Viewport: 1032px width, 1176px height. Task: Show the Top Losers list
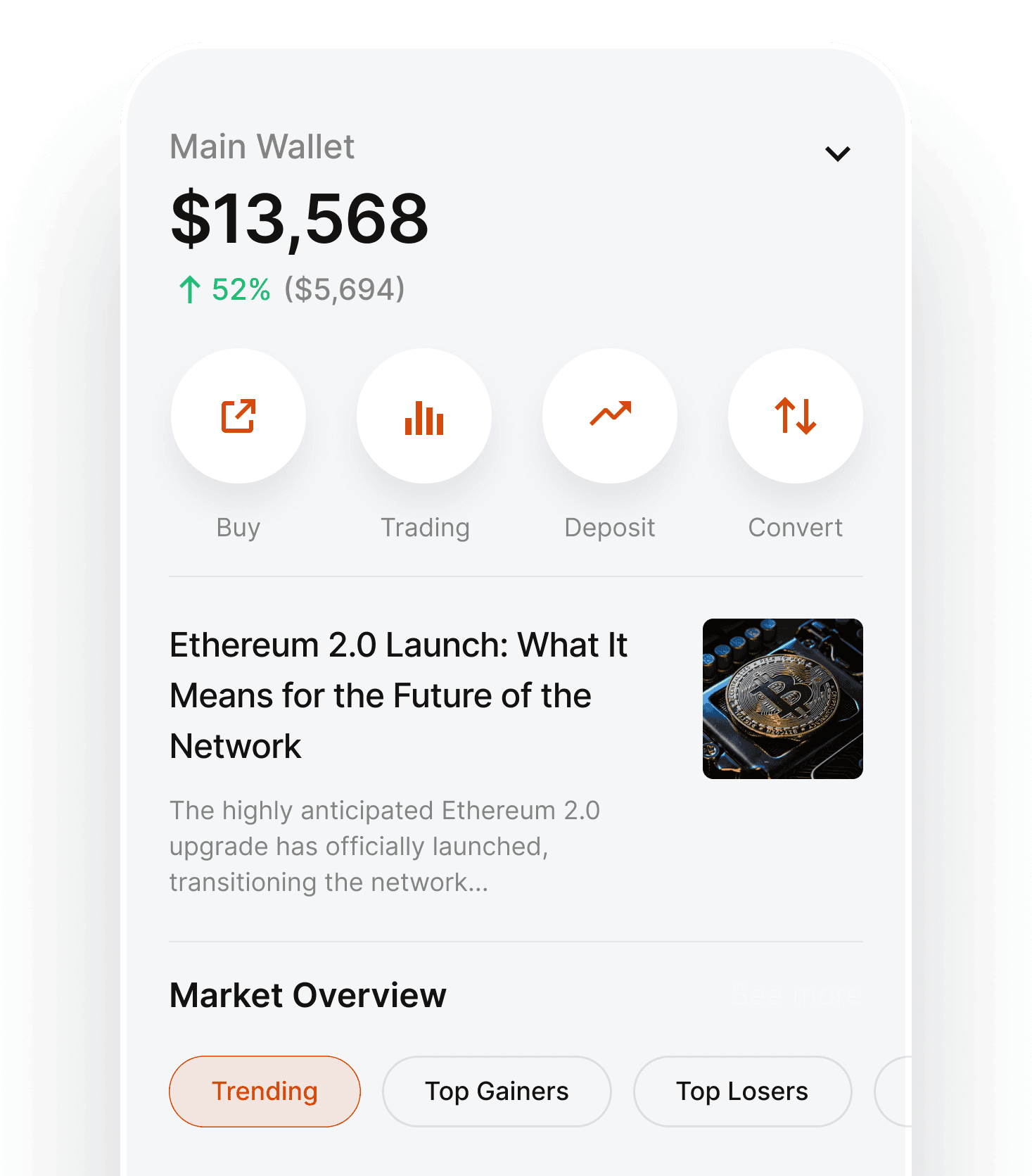(x=742, y=1091)
